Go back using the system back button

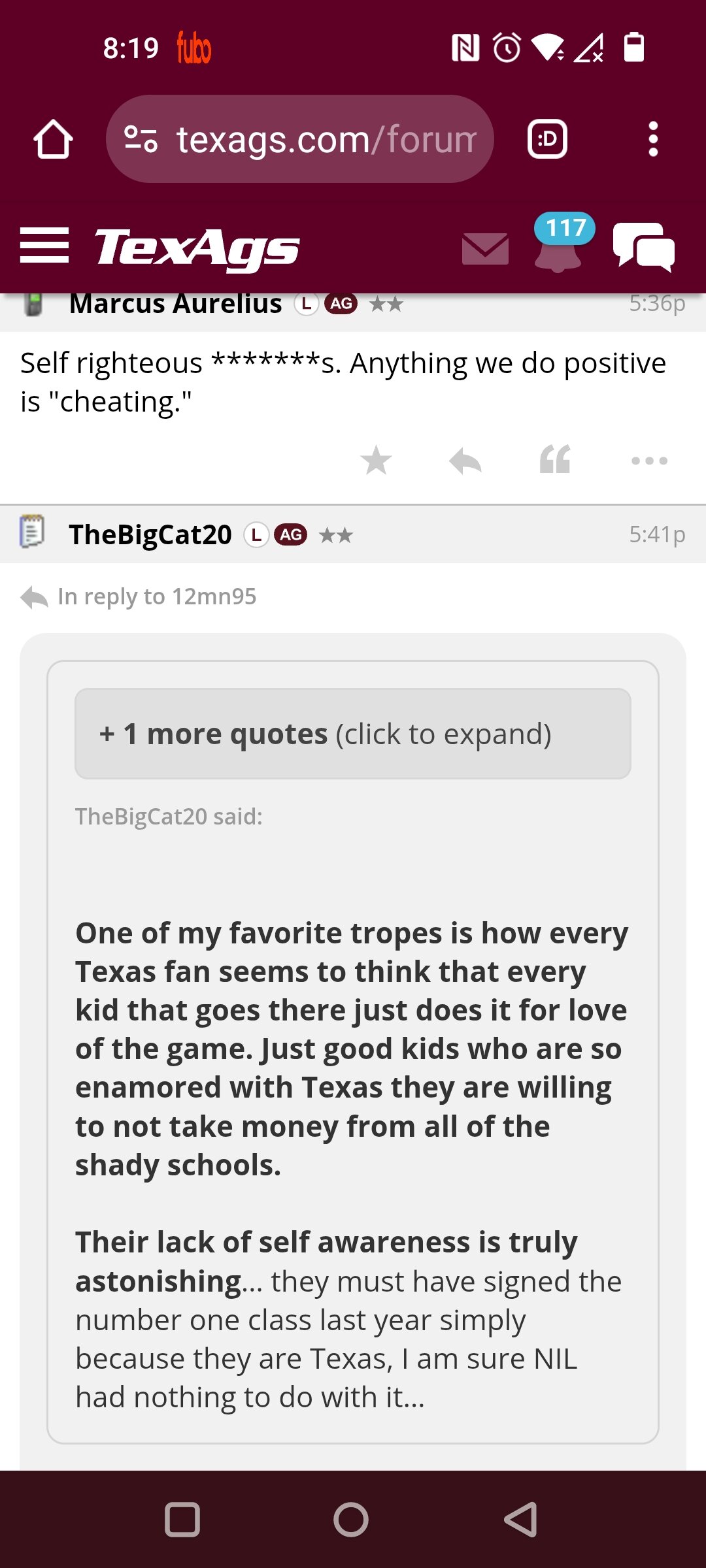tap(521, 1519)
